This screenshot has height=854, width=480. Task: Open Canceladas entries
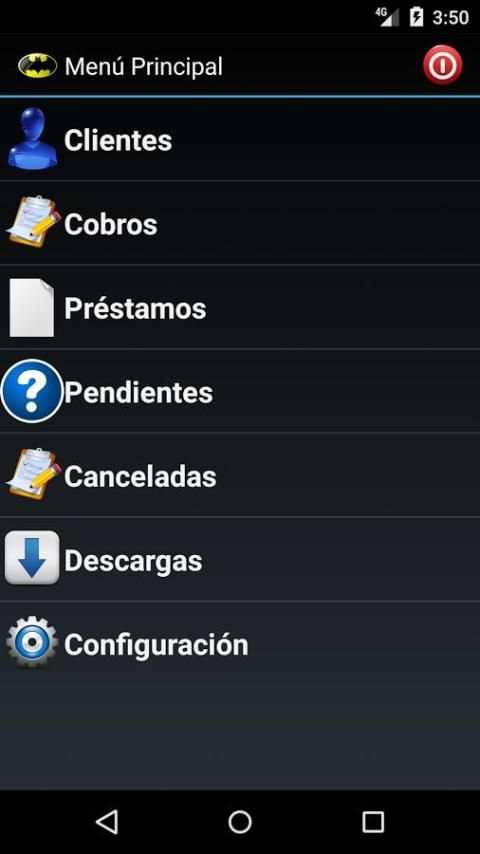[x=240, y=475]
